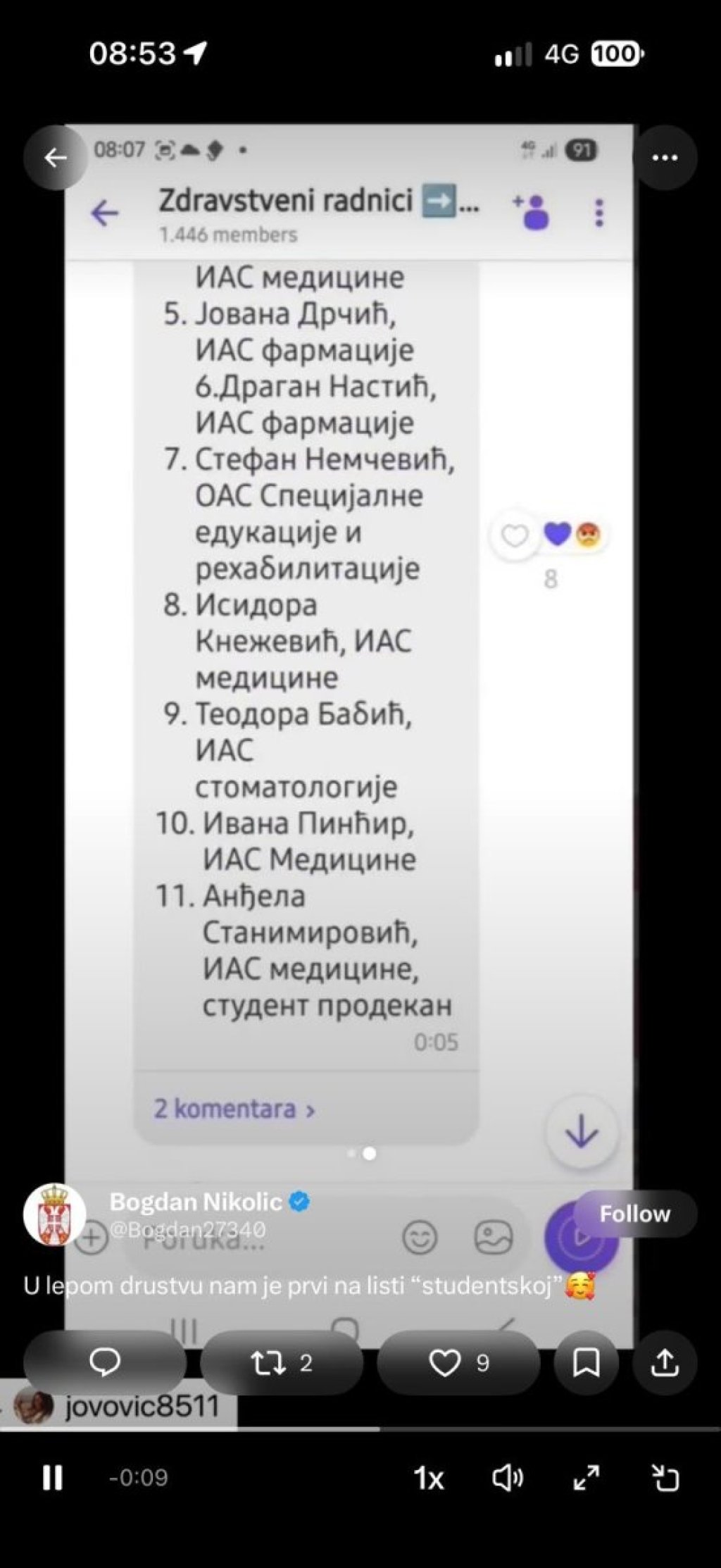The width and height of the screenshot is (721, 1568).
Task: Expand the video to fullscreen
Action: click(x=586, y=1477)
